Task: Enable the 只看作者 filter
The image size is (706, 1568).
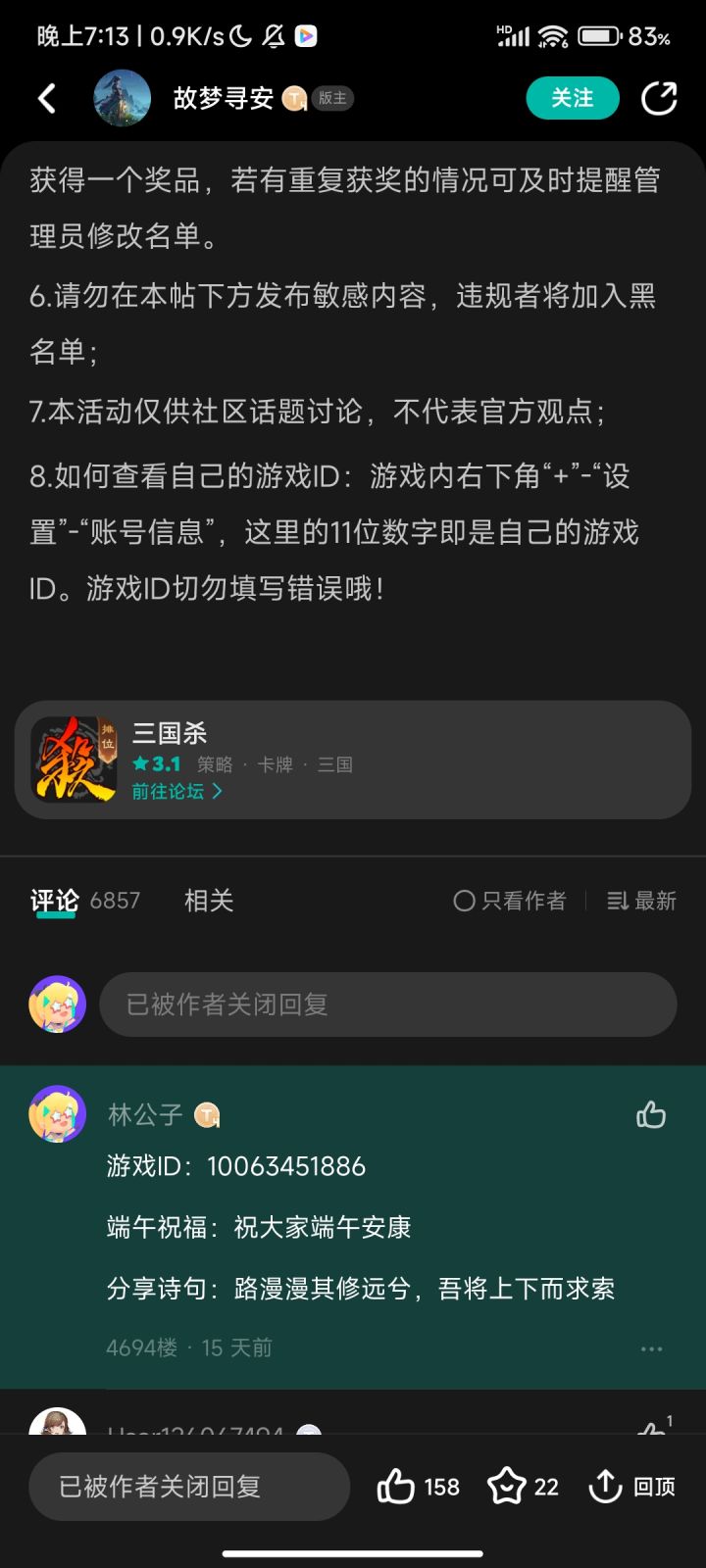Action: 509,901
